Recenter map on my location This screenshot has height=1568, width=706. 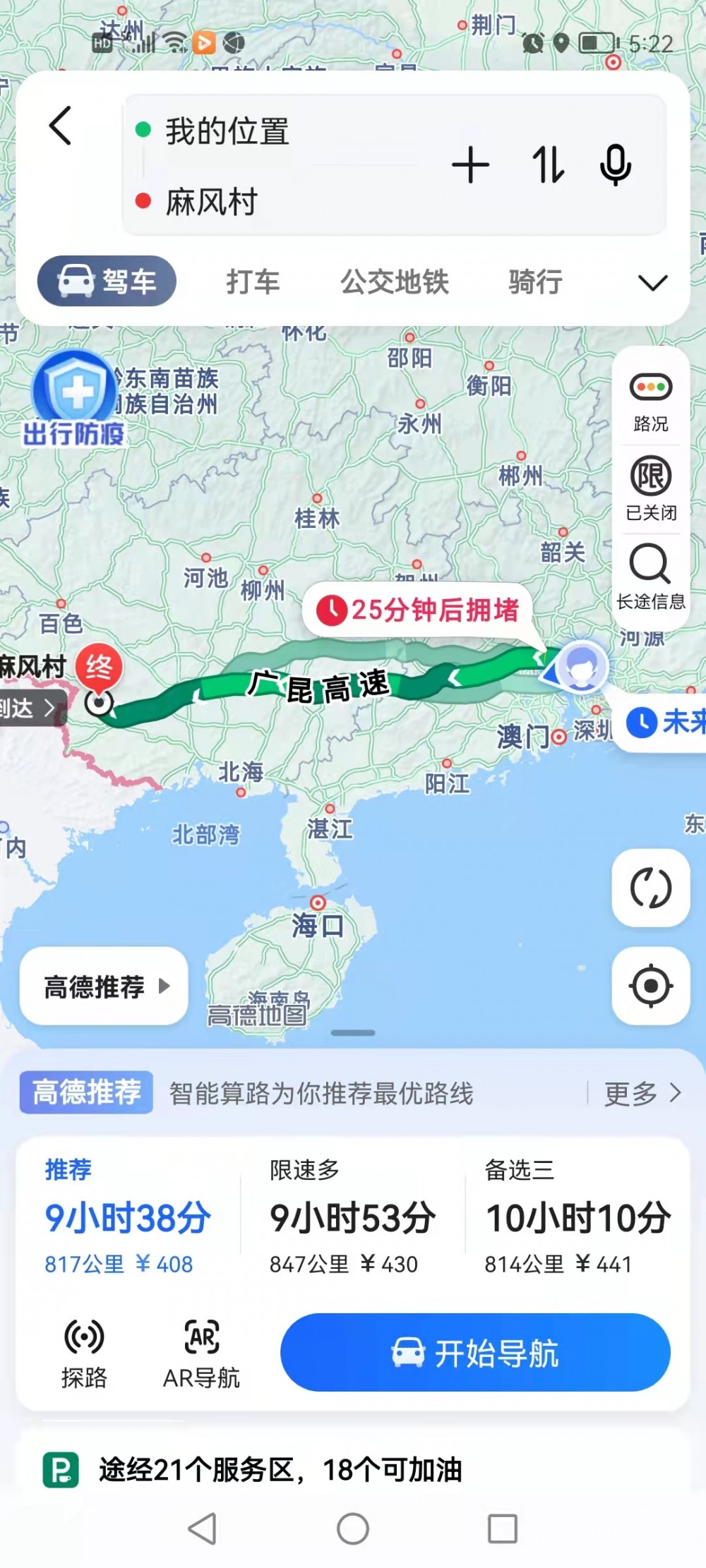650,986
